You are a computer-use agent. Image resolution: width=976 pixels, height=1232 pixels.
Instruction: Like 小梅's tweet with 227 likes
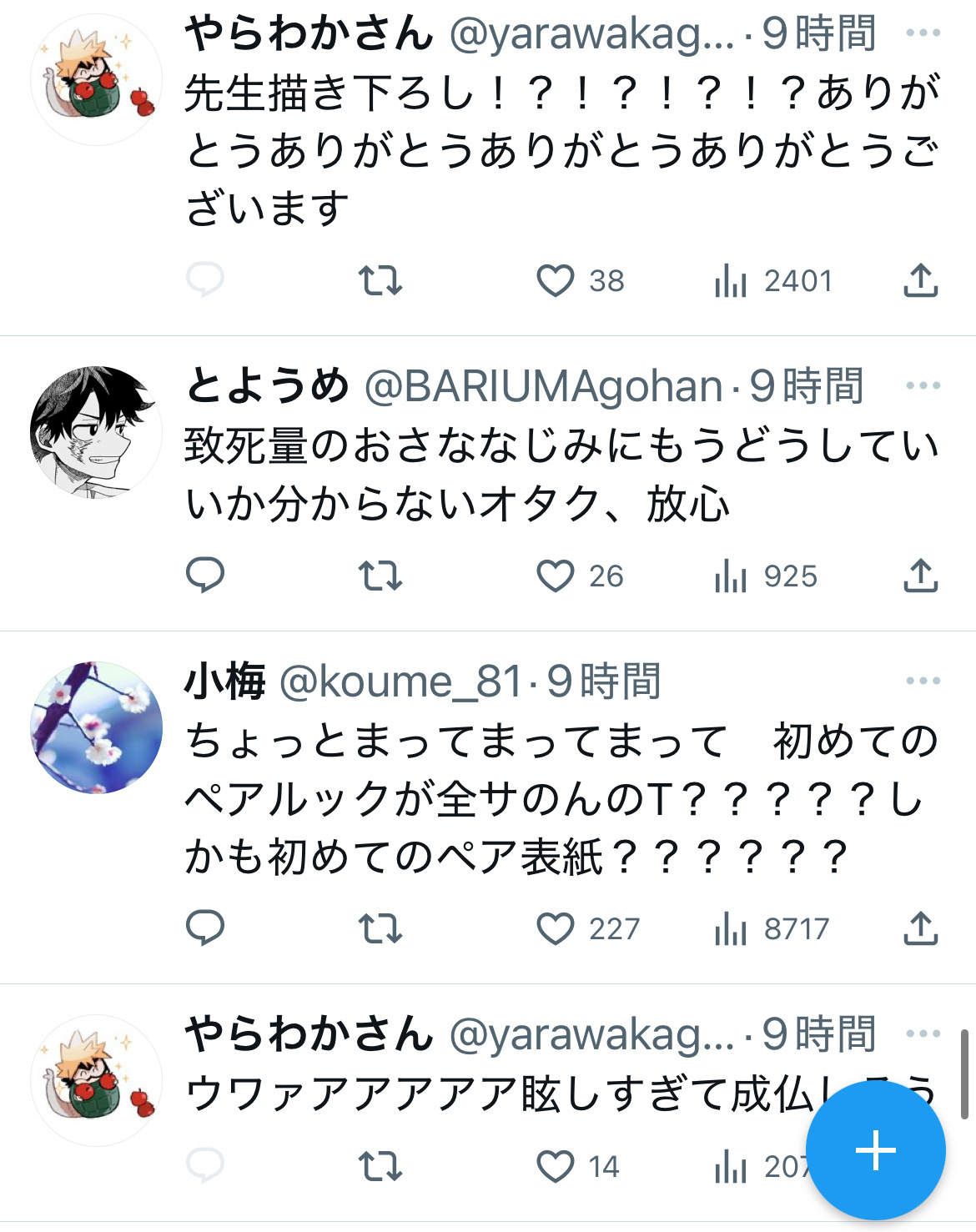(556, 928)
